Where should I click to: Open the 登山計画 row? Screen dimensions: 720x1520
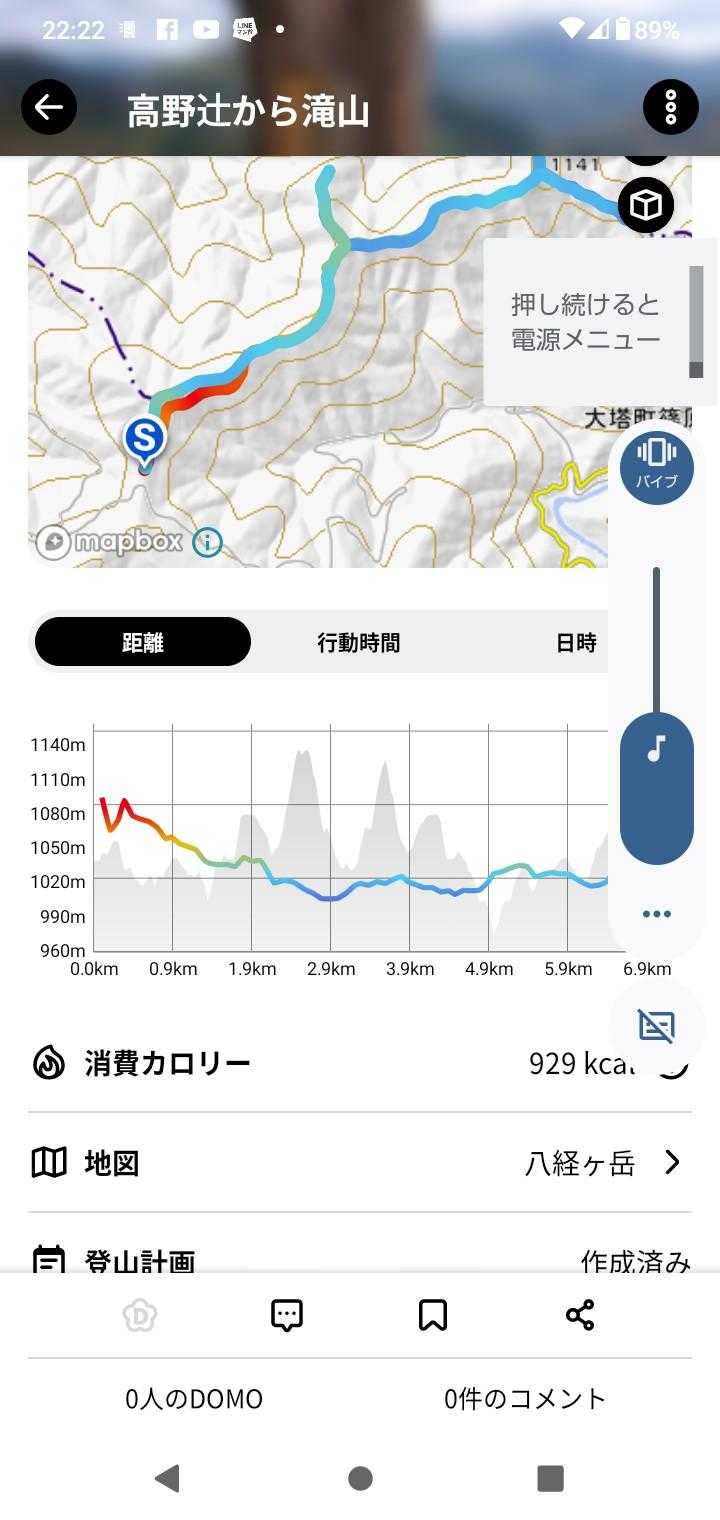coord(360,1258)
